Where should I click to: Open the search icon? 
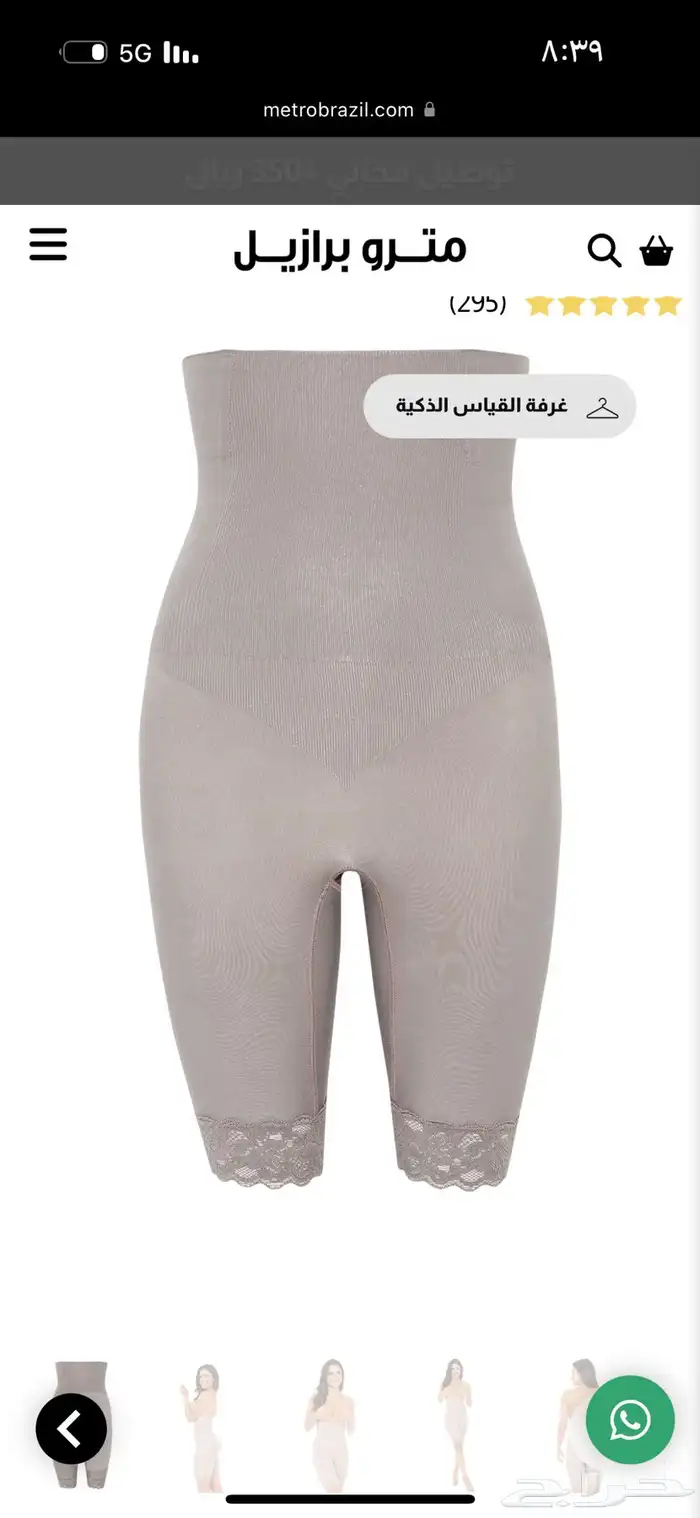pyautogui.click(x=604, y=250)
